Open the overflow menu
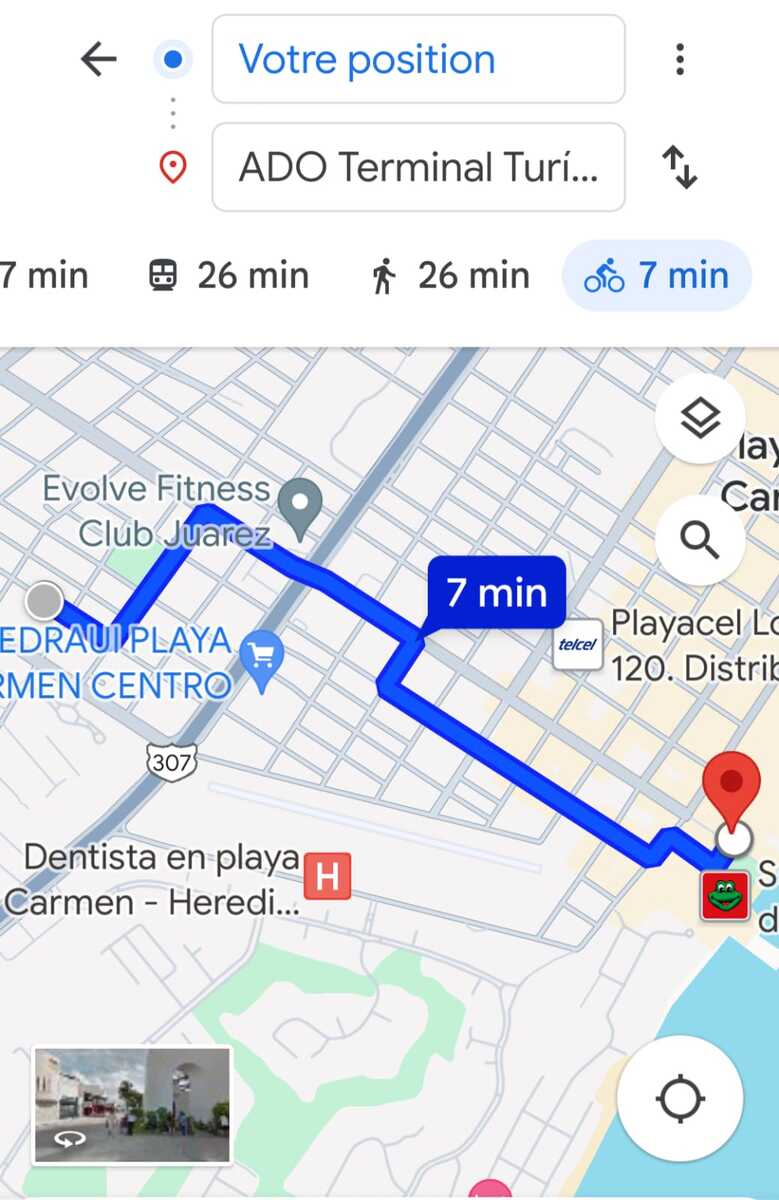This screenshot has width=779, height=1200. click(x=680, y=60)
